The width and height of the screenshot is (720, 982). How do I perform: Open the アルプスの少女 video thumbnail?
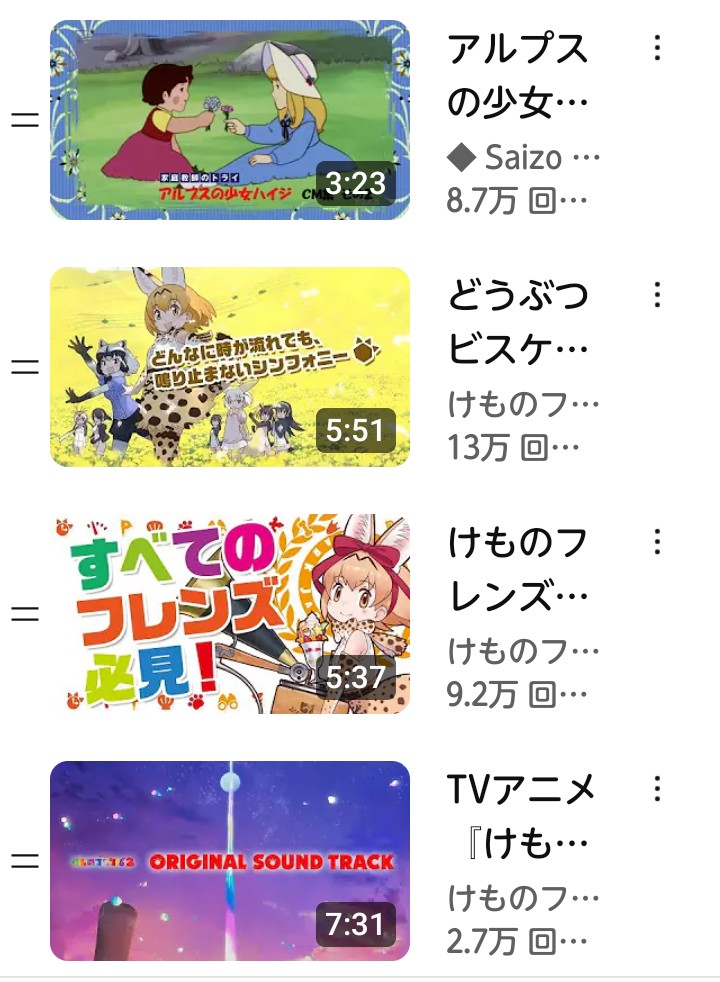(x=230, y=120)
